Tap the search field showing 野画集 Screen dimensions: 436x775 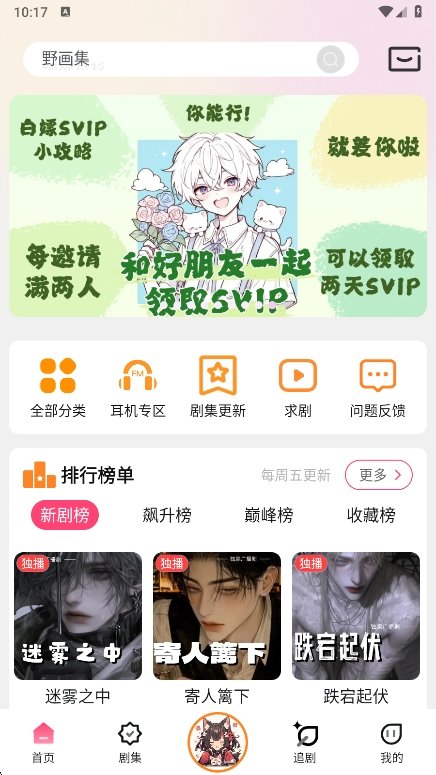pos(191,59)
